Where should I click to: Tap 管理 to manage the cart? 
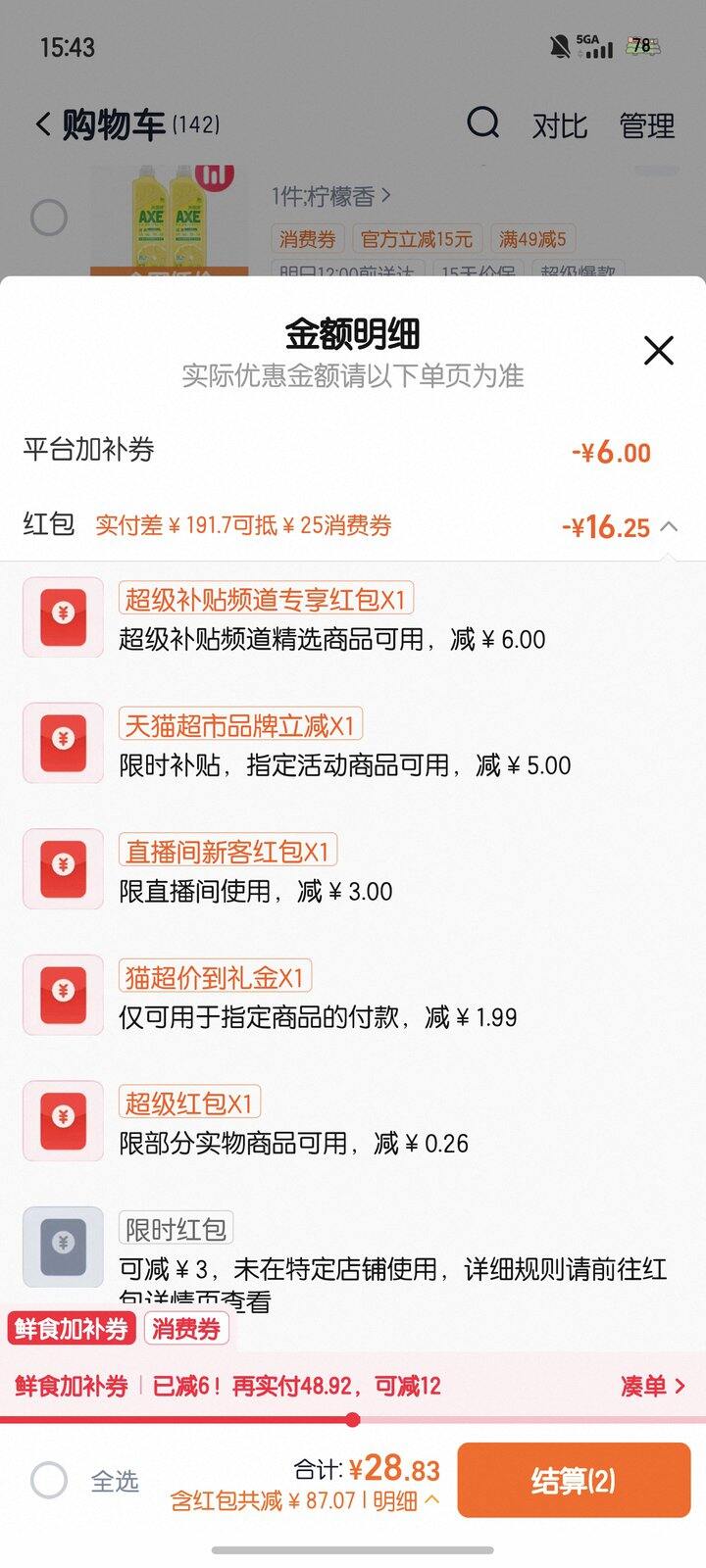pos(647,125)
